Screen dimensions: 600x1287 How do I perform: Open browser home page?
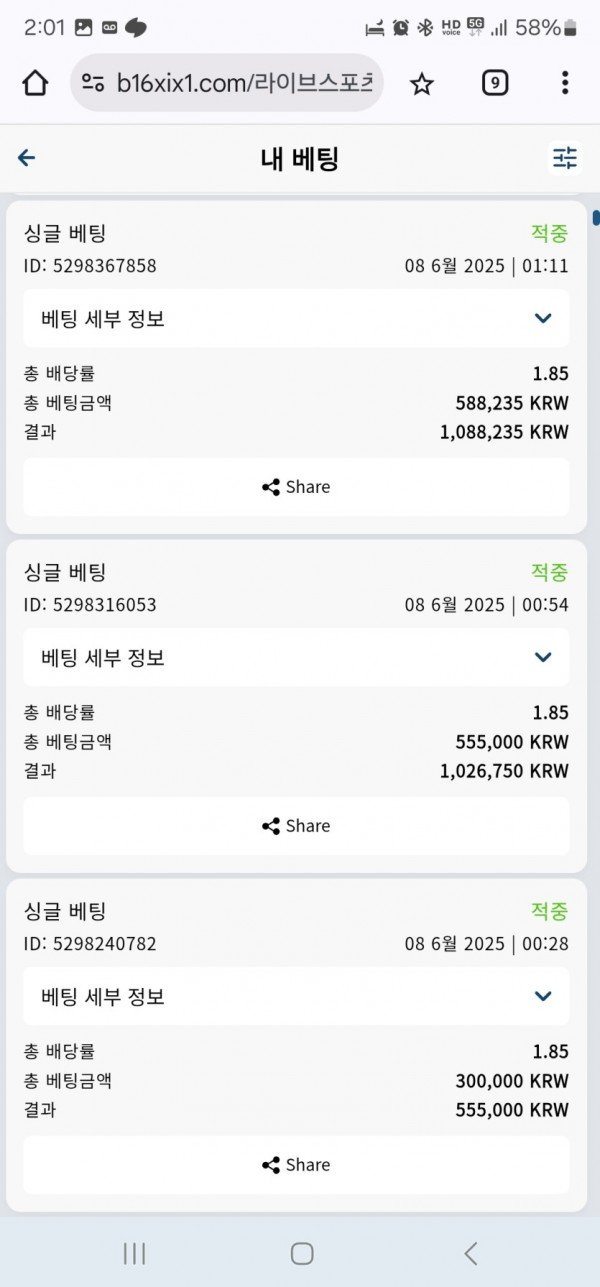point(35,83)
